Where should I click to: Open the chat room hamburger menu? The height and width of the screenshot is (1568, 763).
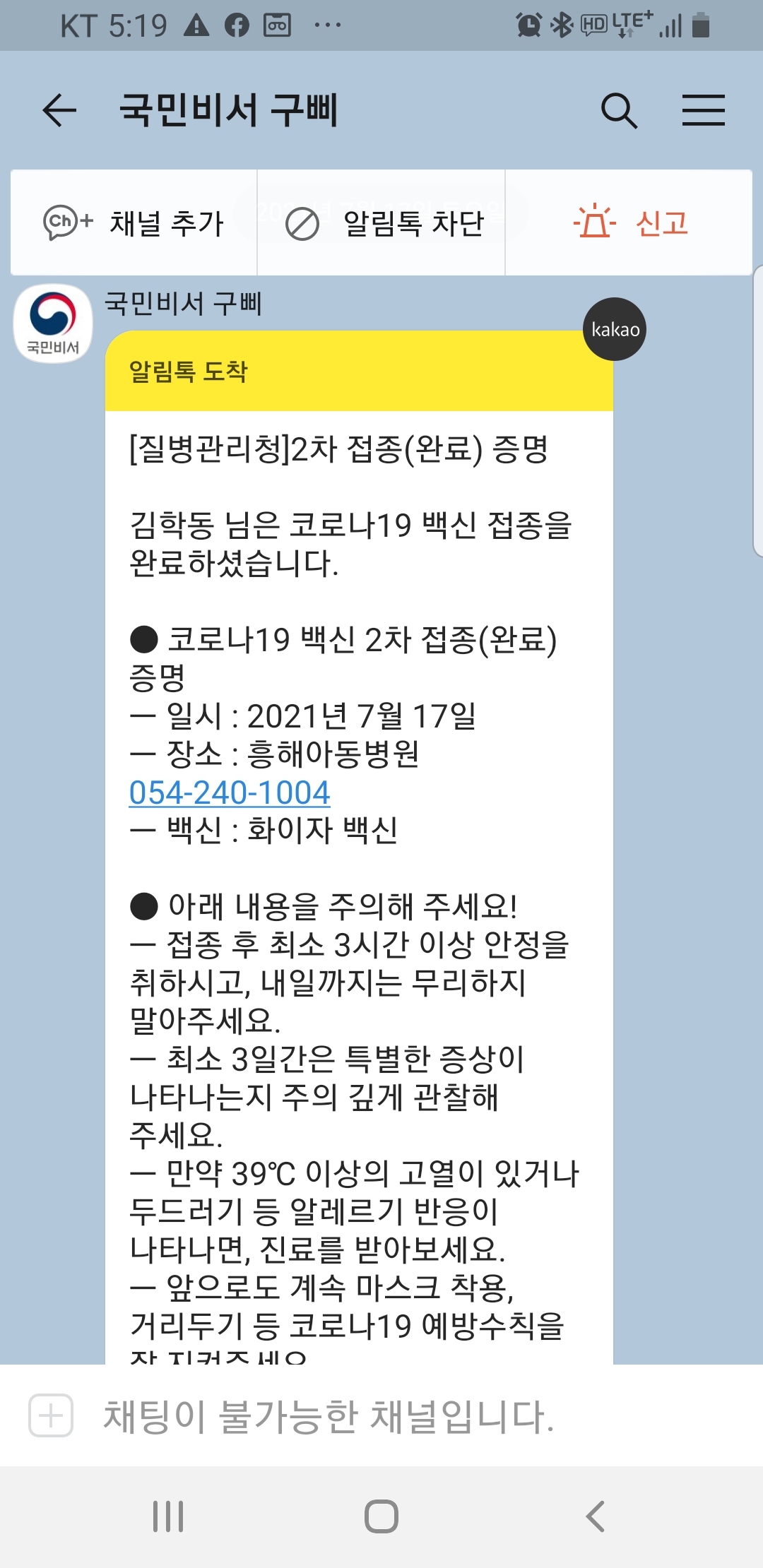tap(703, 111)
